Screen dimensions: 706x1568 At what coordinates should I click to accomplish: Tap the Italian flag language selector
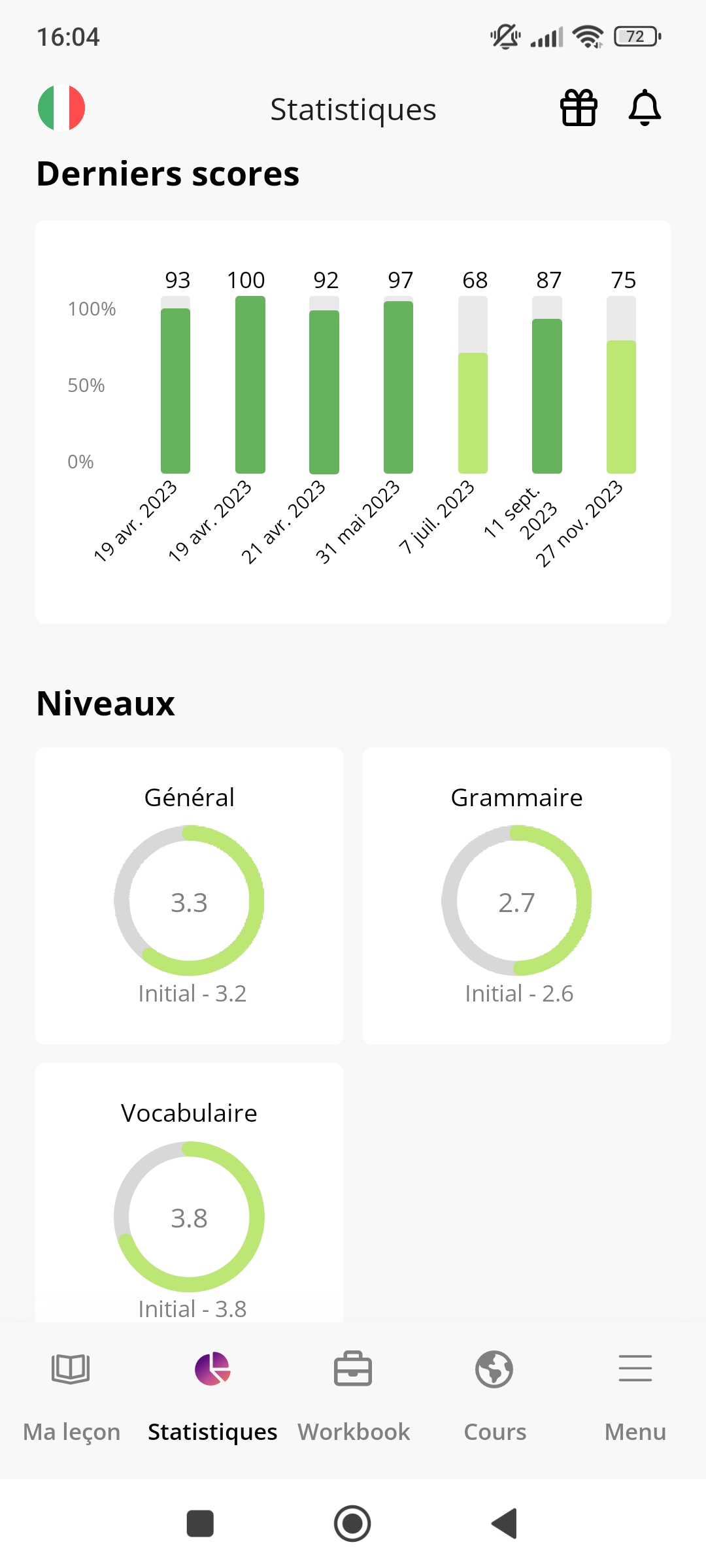[61, 108]
